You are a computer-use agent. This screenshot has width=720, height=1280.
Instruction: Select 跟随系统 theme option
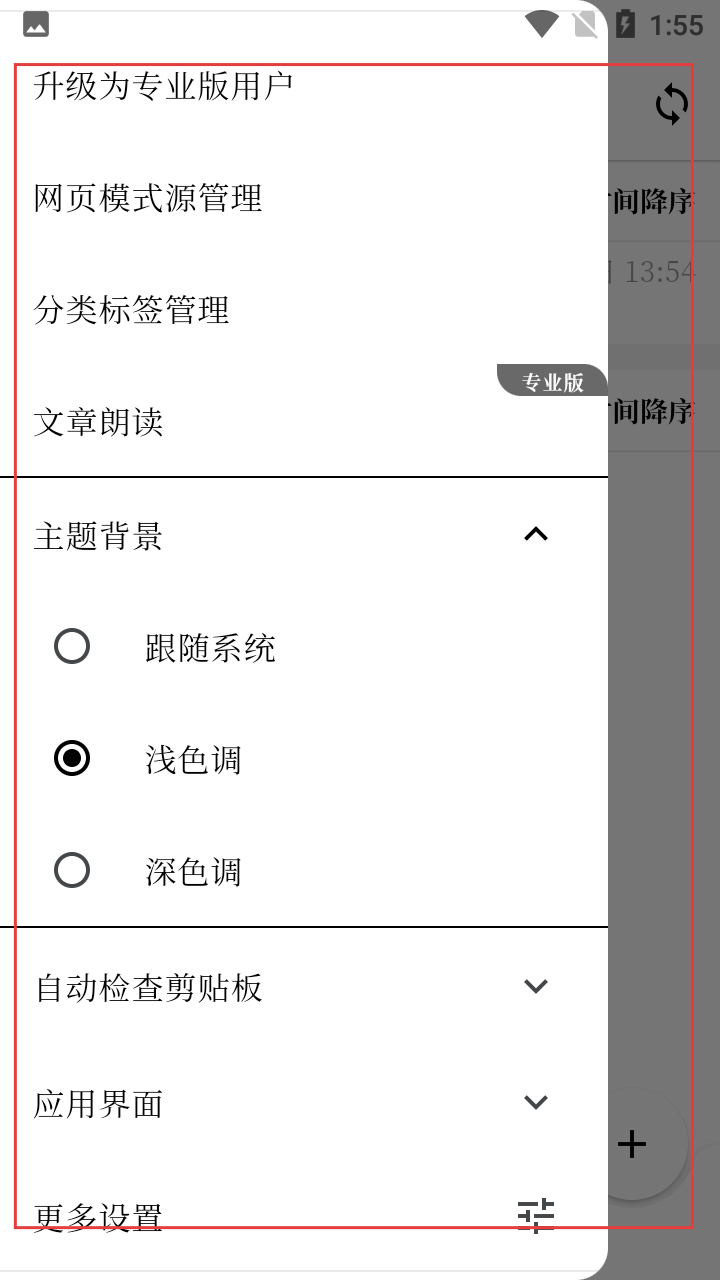point(72,647)
